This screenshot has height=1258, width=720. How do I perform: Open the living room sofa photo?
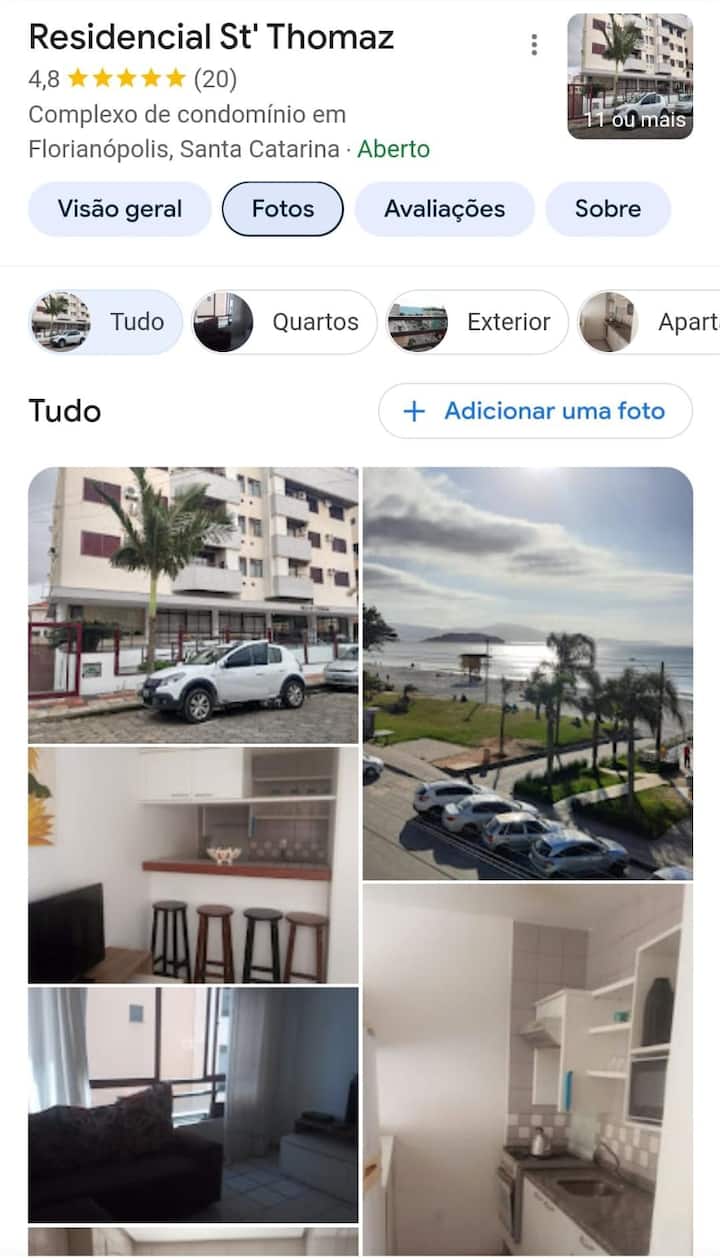tap(193, 1104)
